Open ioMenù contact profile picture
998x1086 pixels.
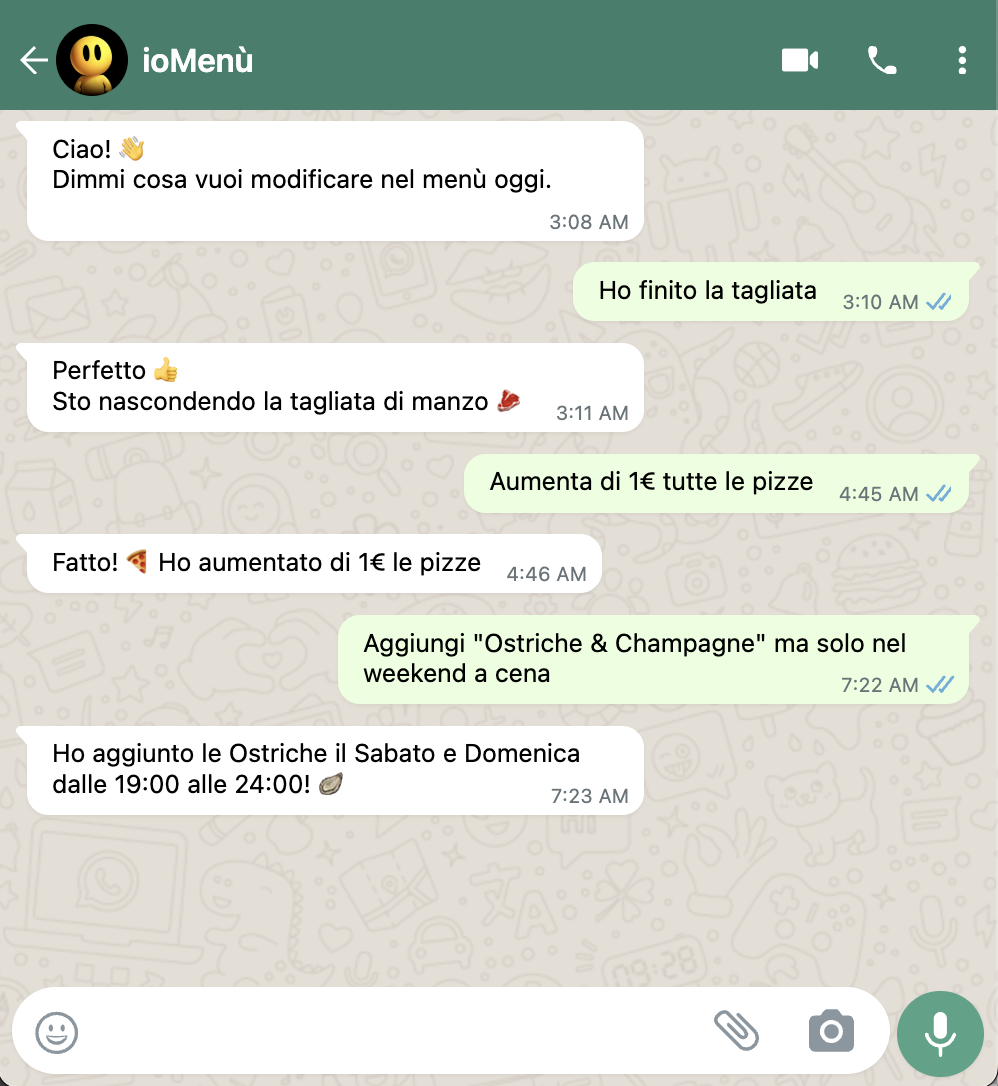click(92, 61)
